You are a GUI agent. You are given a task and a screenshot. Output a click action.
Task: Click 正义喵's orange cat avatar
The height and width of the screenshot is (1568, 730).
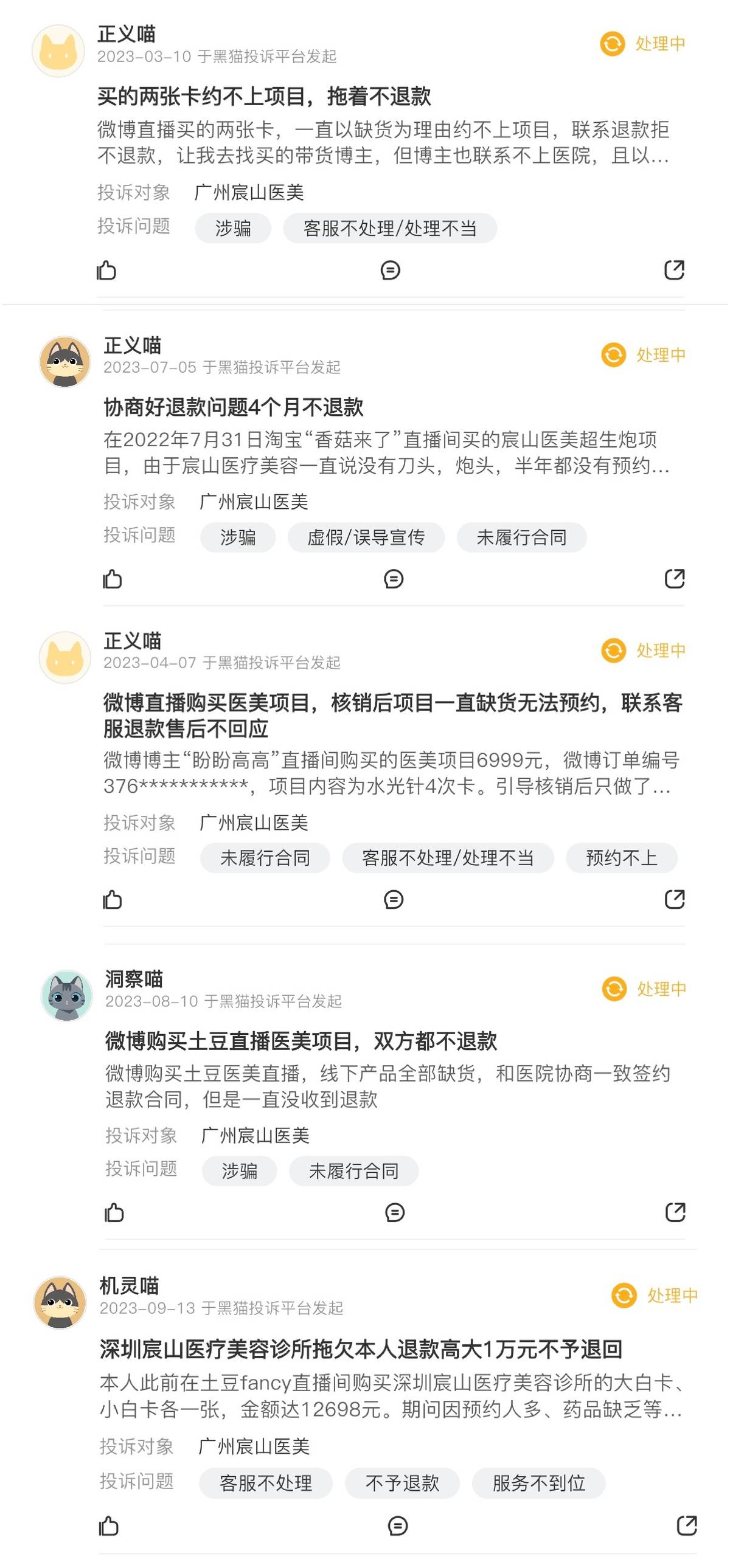[x=58, y=49]
